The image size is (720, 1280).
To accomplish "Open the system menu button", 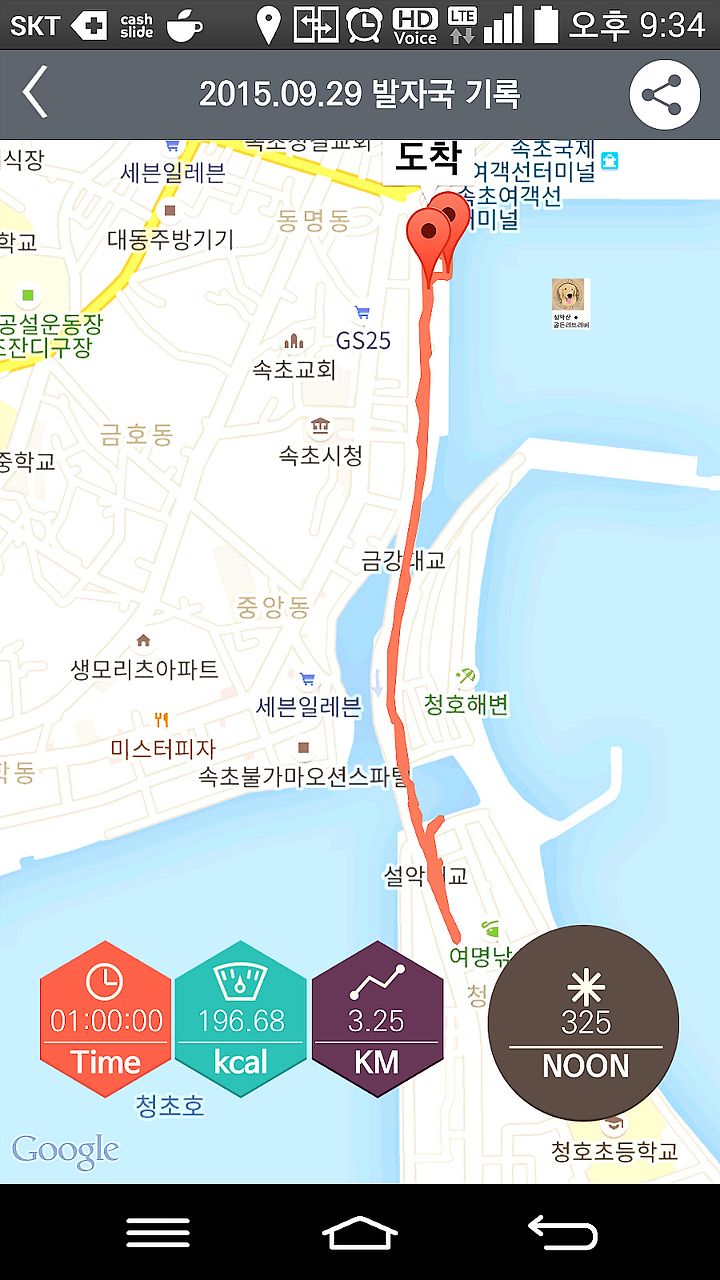I will (x=158, y=1233).
